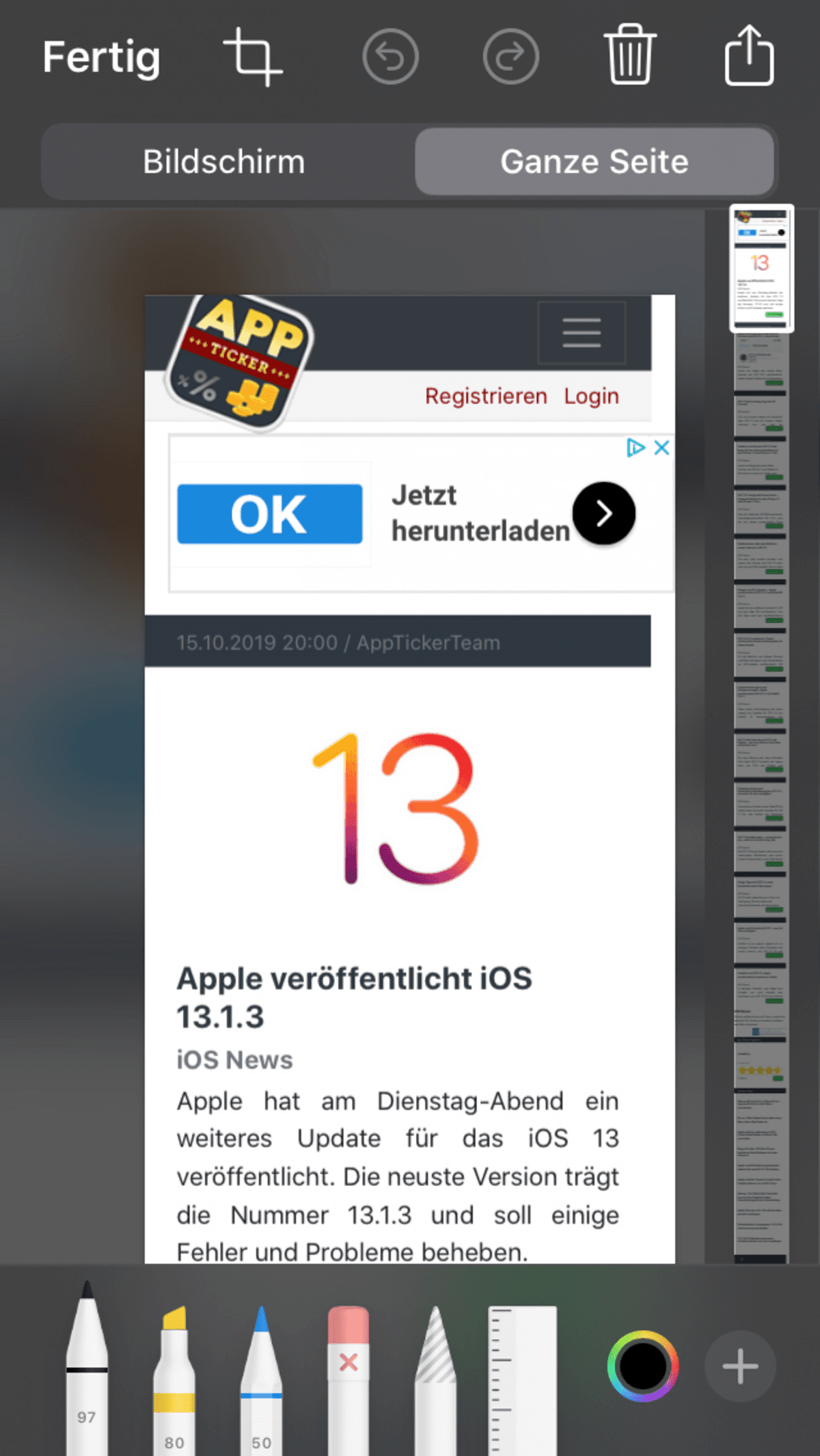Choose the yellow highlighter tool
820x1456 pixels.
pyautogui.click(x=174, y=1379)
